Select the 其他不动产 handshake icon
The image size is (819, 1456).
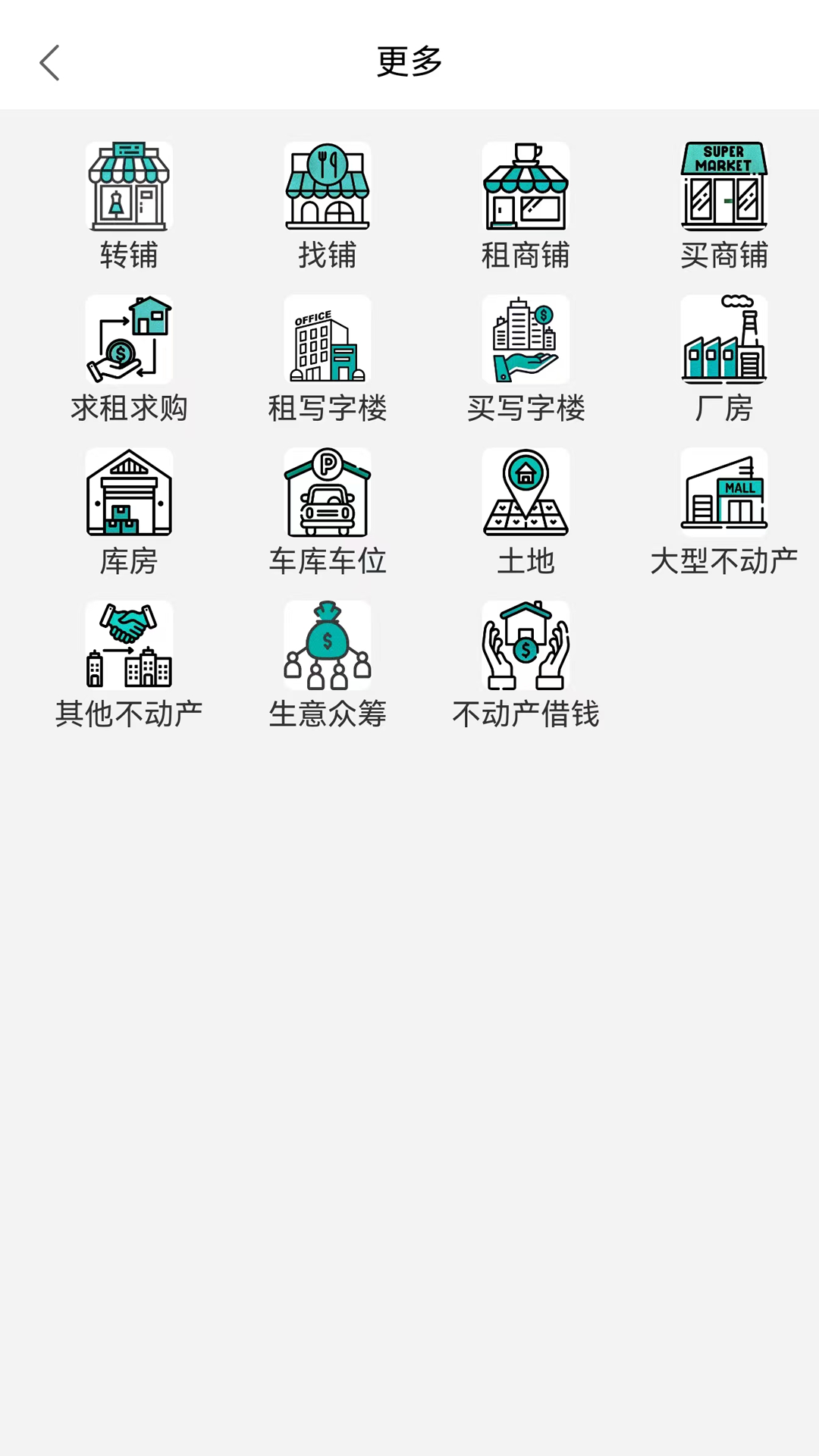click(128, 644)
